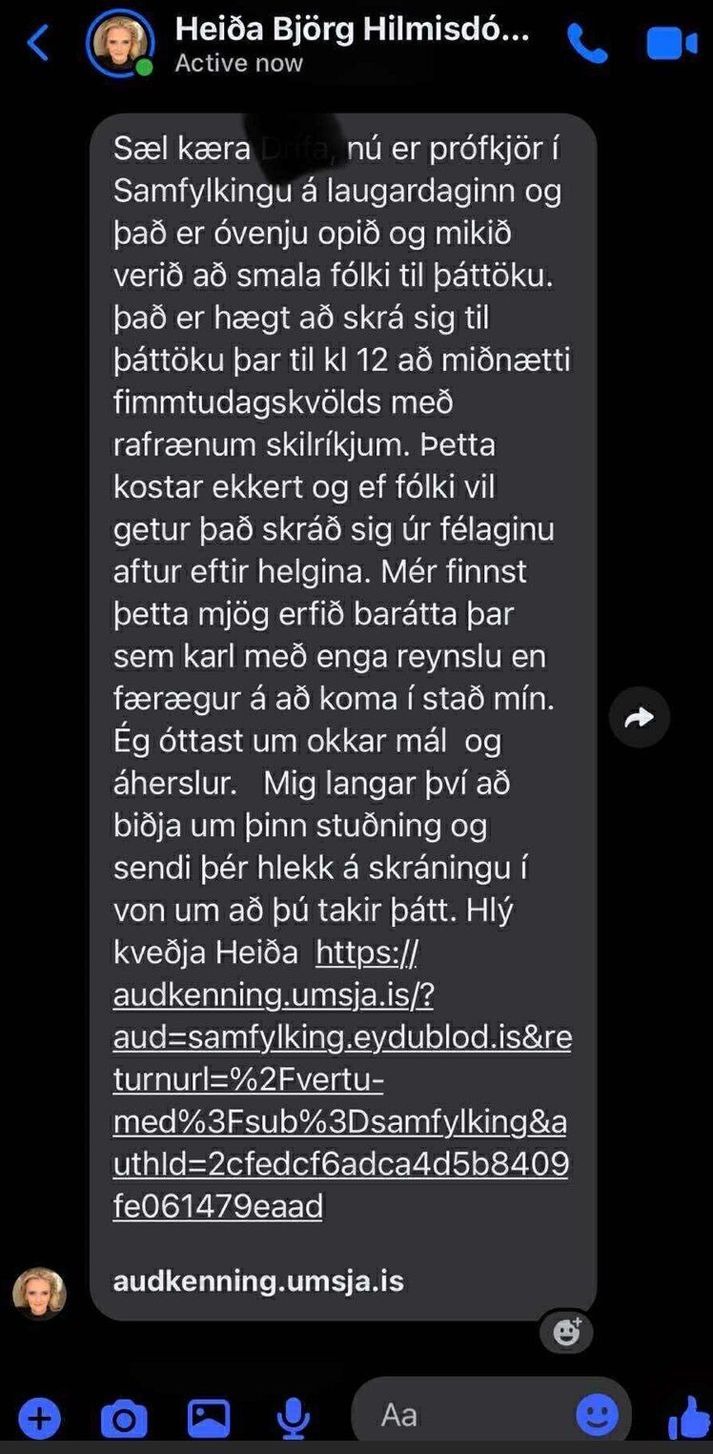Open Heiða Björg Hilmisdóttir's profile header

point(350,44)
